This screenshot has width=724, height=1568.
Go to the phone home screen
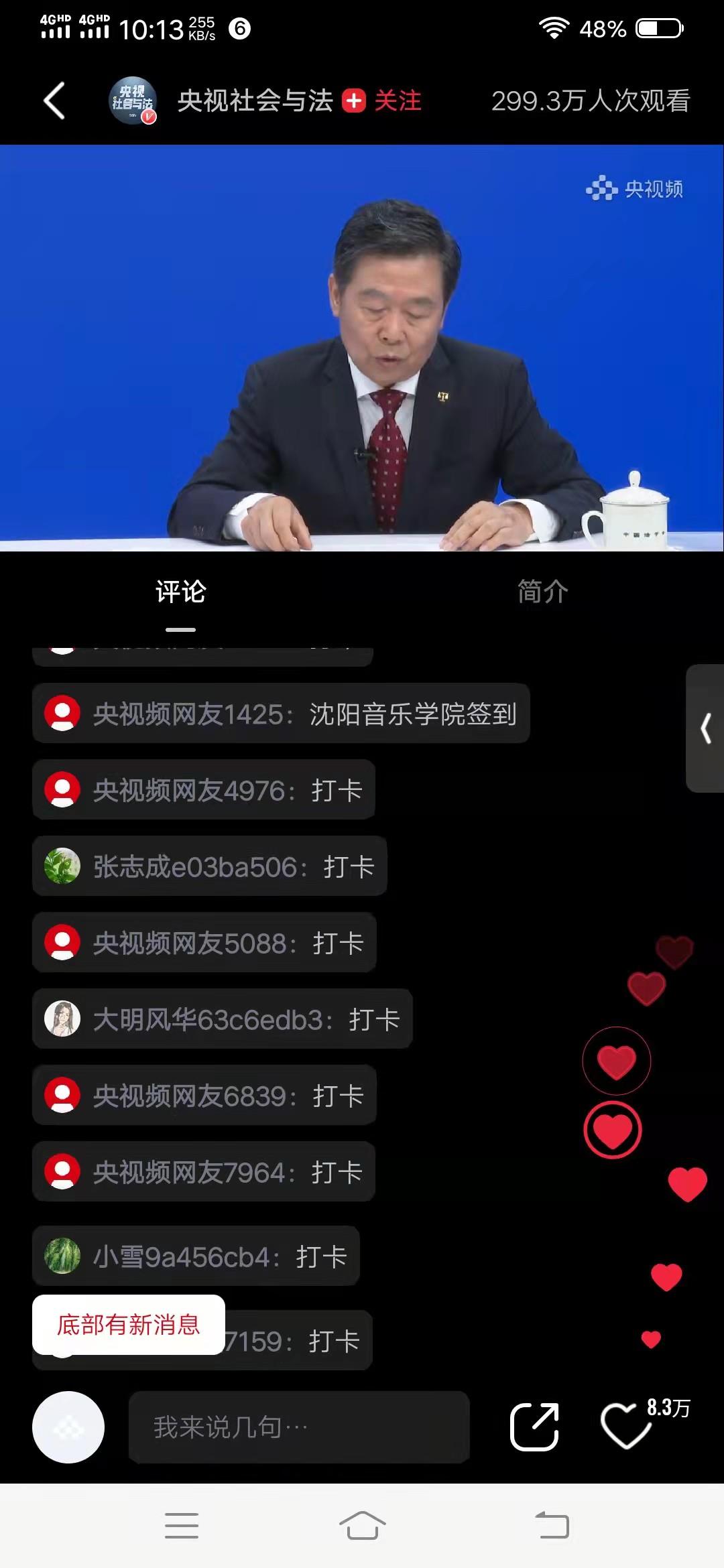point(362,1526)
